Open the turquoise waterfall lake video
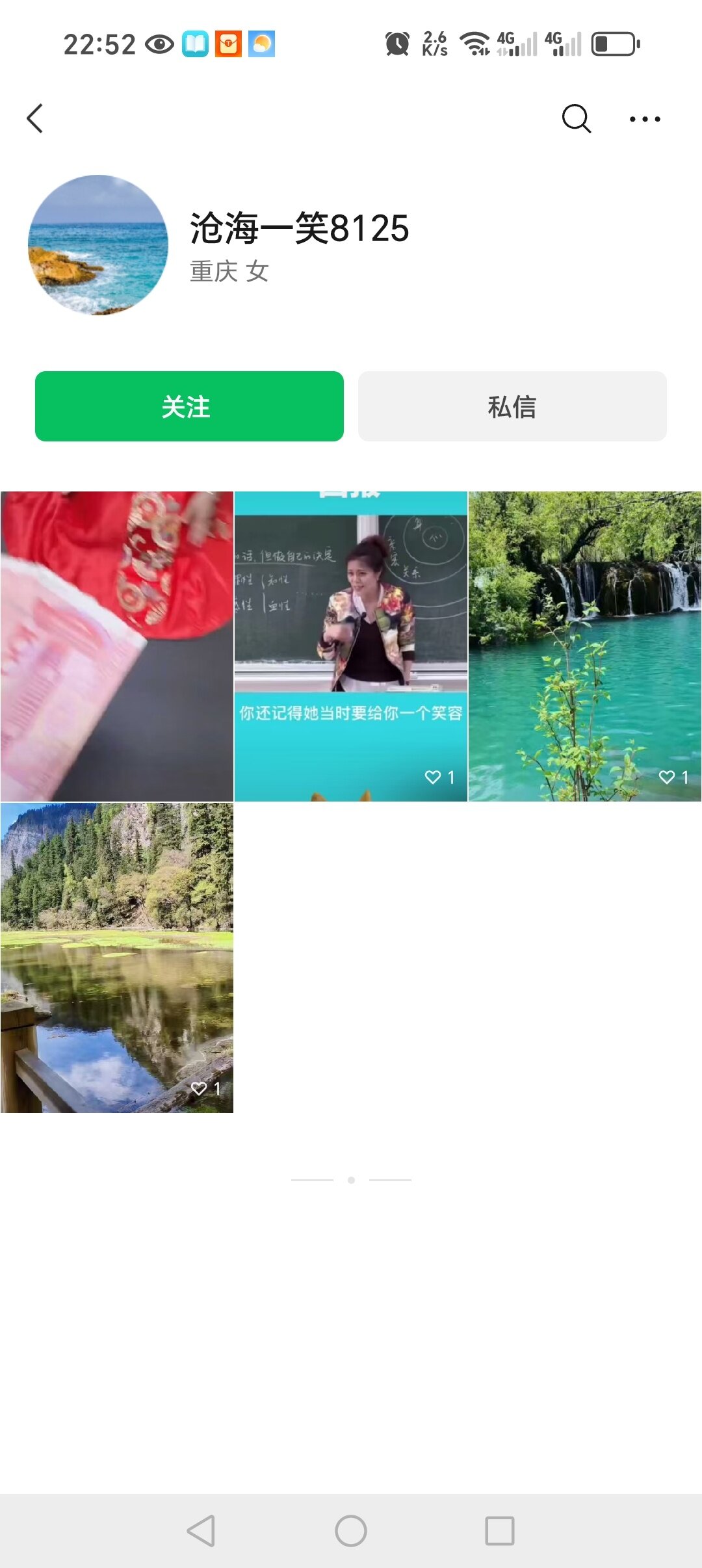 (584, 646)
